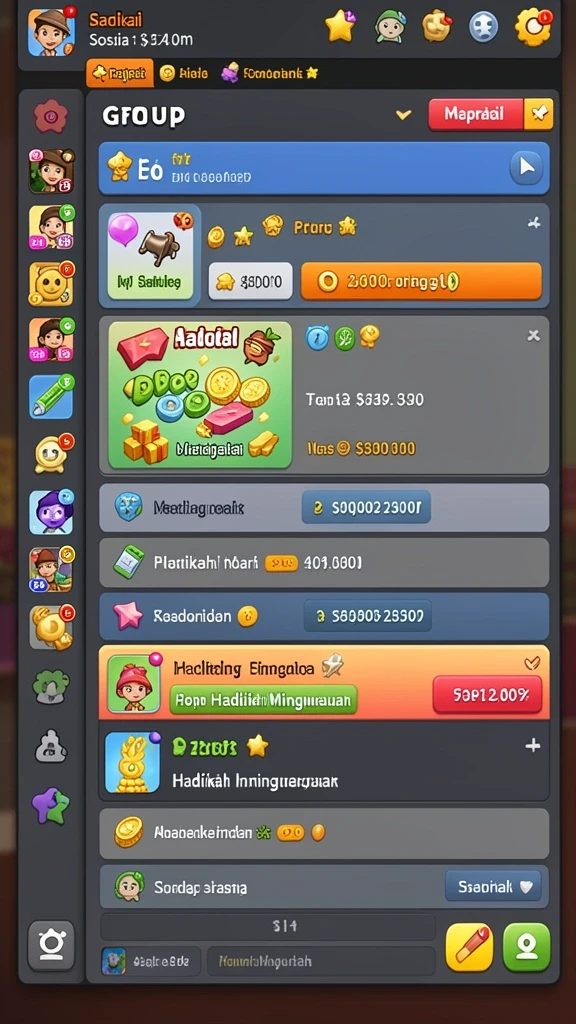Tap the bottom message input field

coord(321,961)
